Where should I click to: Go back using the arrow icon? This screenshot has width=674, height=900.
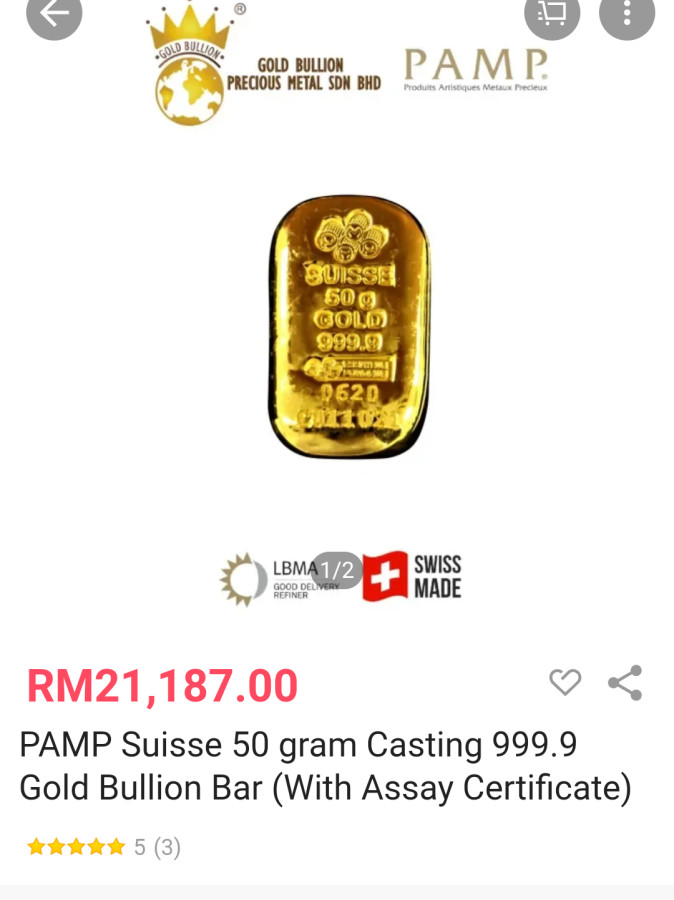(54, 14)
